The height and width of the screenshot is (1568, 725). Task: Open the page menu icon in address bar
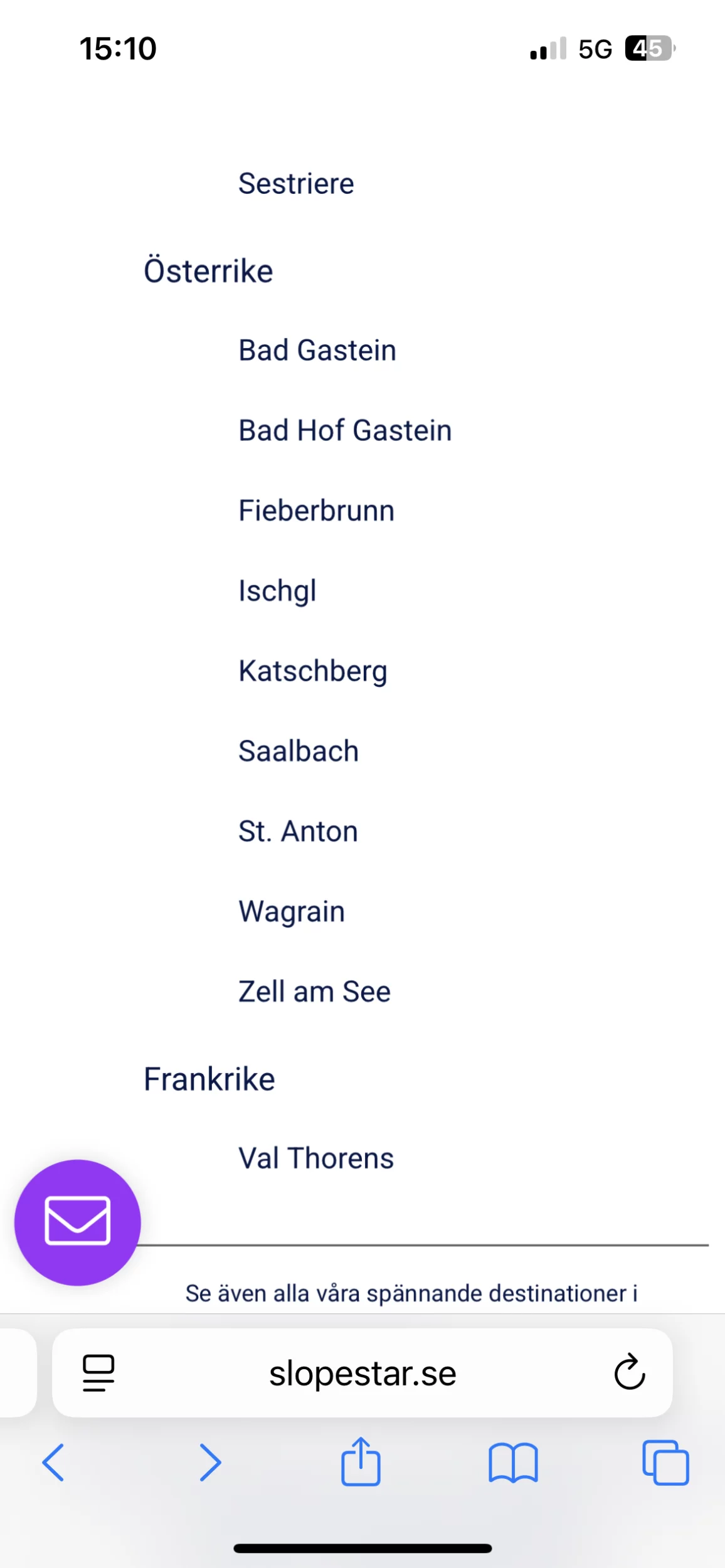click(x=98, y=1372)
